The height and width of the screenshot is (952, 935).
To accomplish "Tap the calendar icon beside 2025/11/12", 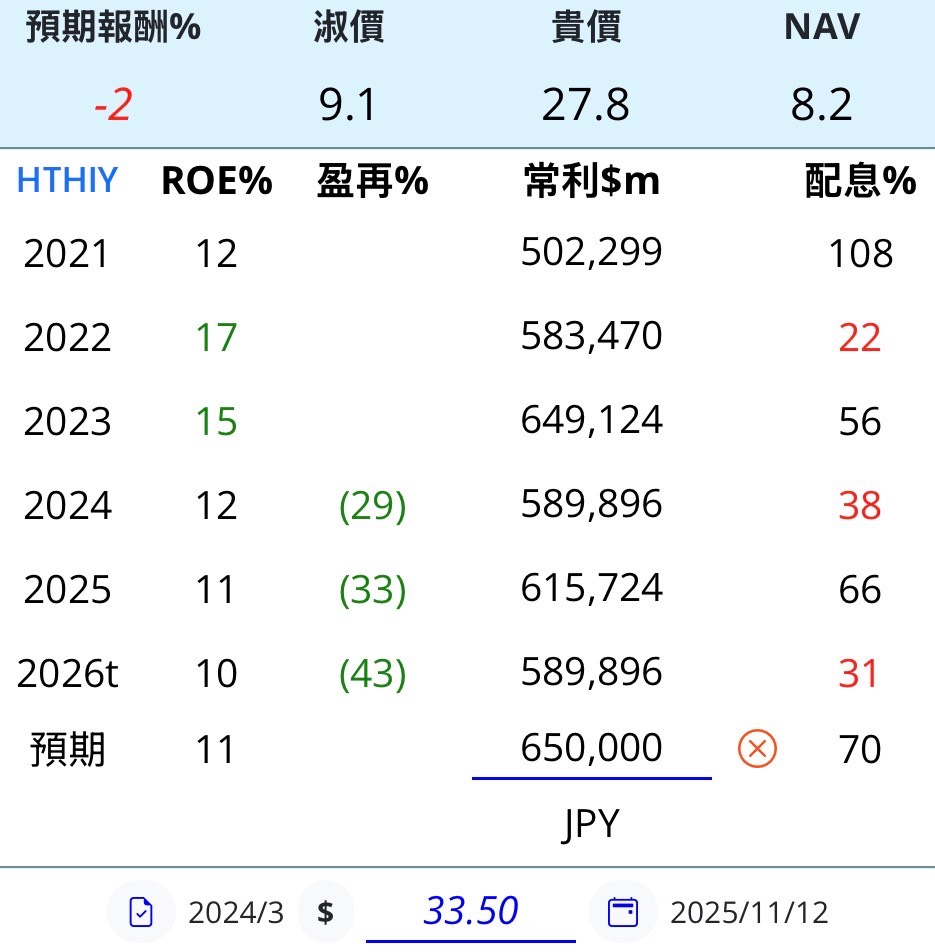I will tap(623, 912).
